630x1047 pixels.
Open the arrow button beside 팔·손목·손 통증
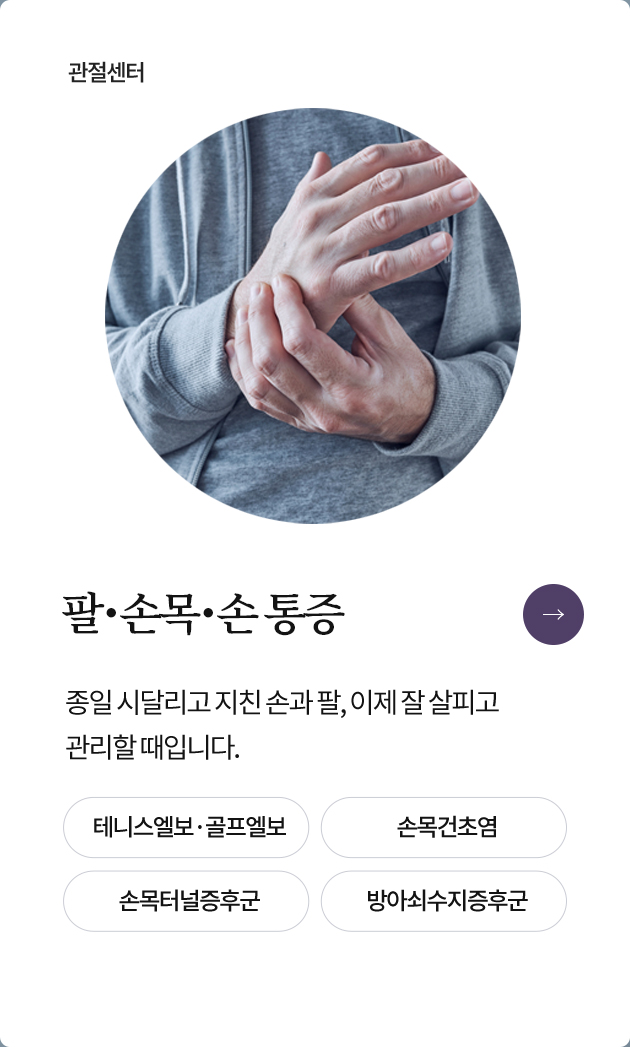[553, 614]
